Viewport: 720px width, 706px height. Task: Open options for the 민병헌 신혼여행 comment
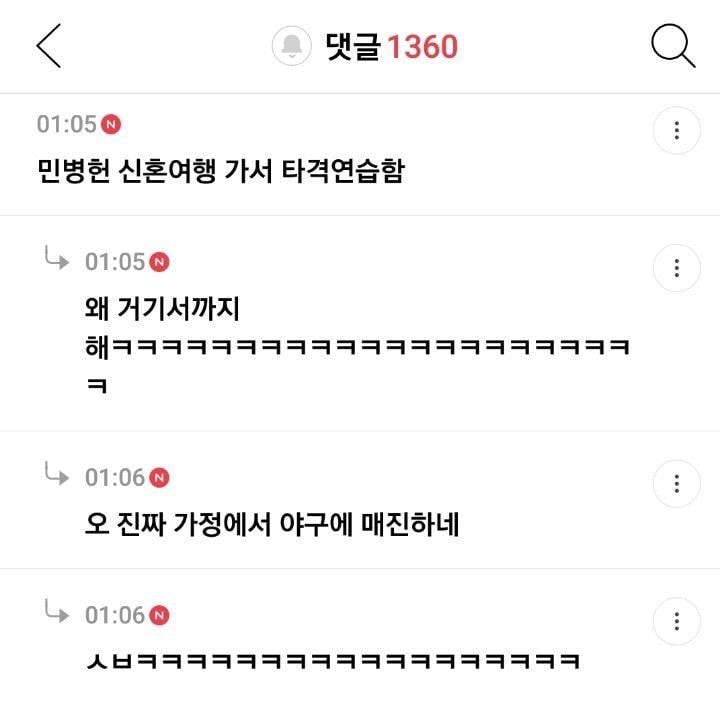(x=677, y=130)
